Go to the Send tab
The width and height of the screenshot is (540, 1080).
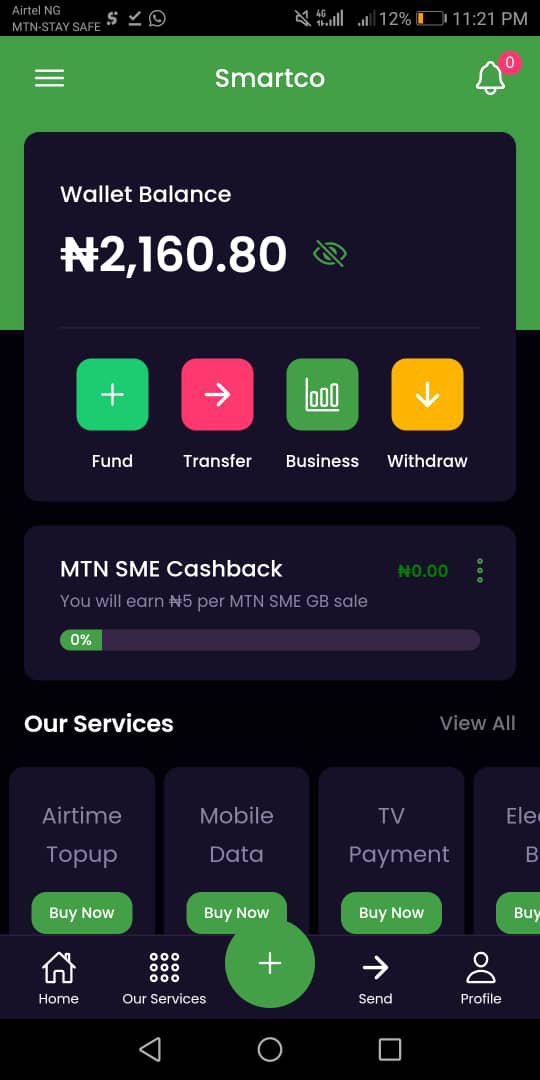(375, 978)
